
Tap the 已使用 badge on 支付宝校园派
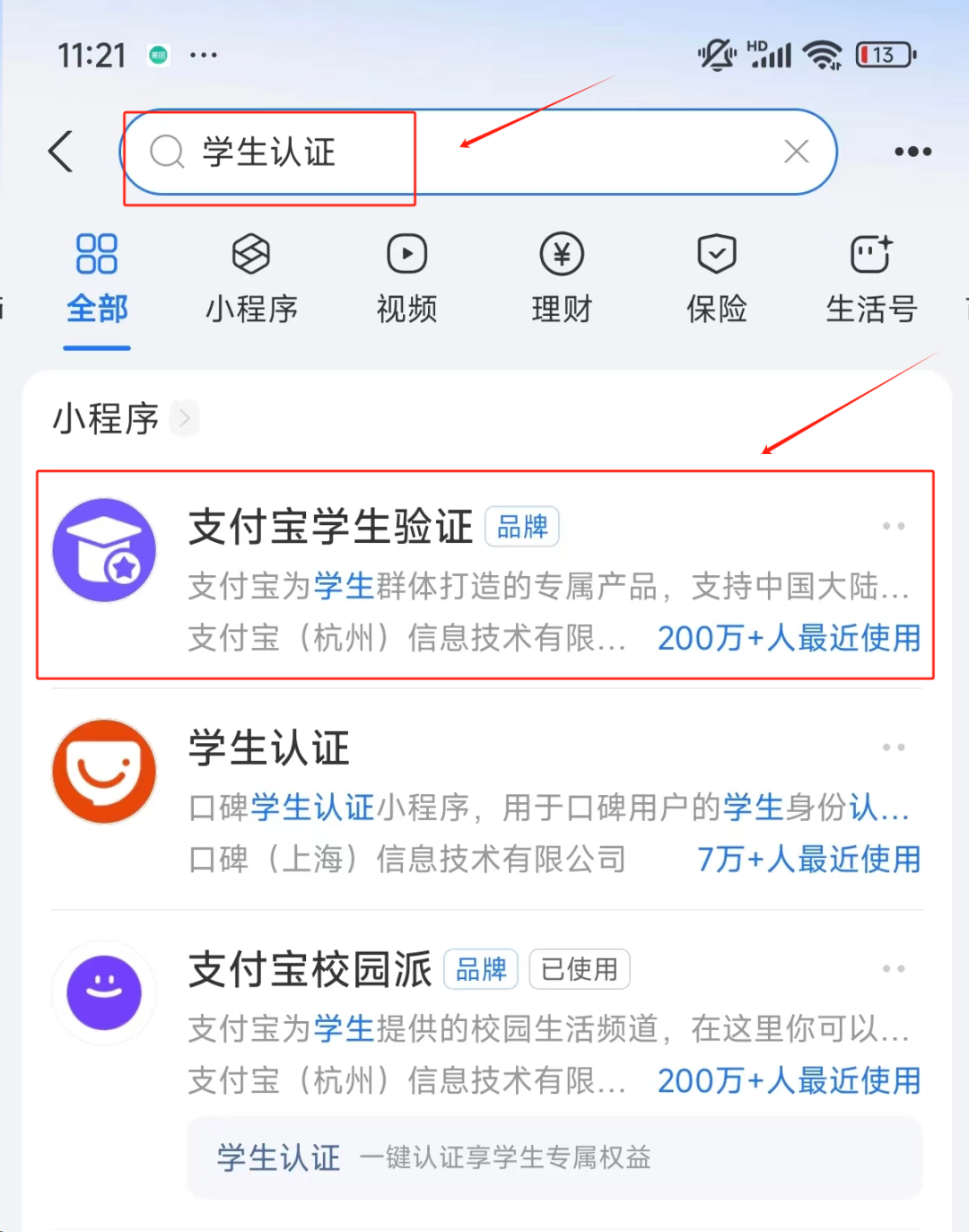pos(579,969)
